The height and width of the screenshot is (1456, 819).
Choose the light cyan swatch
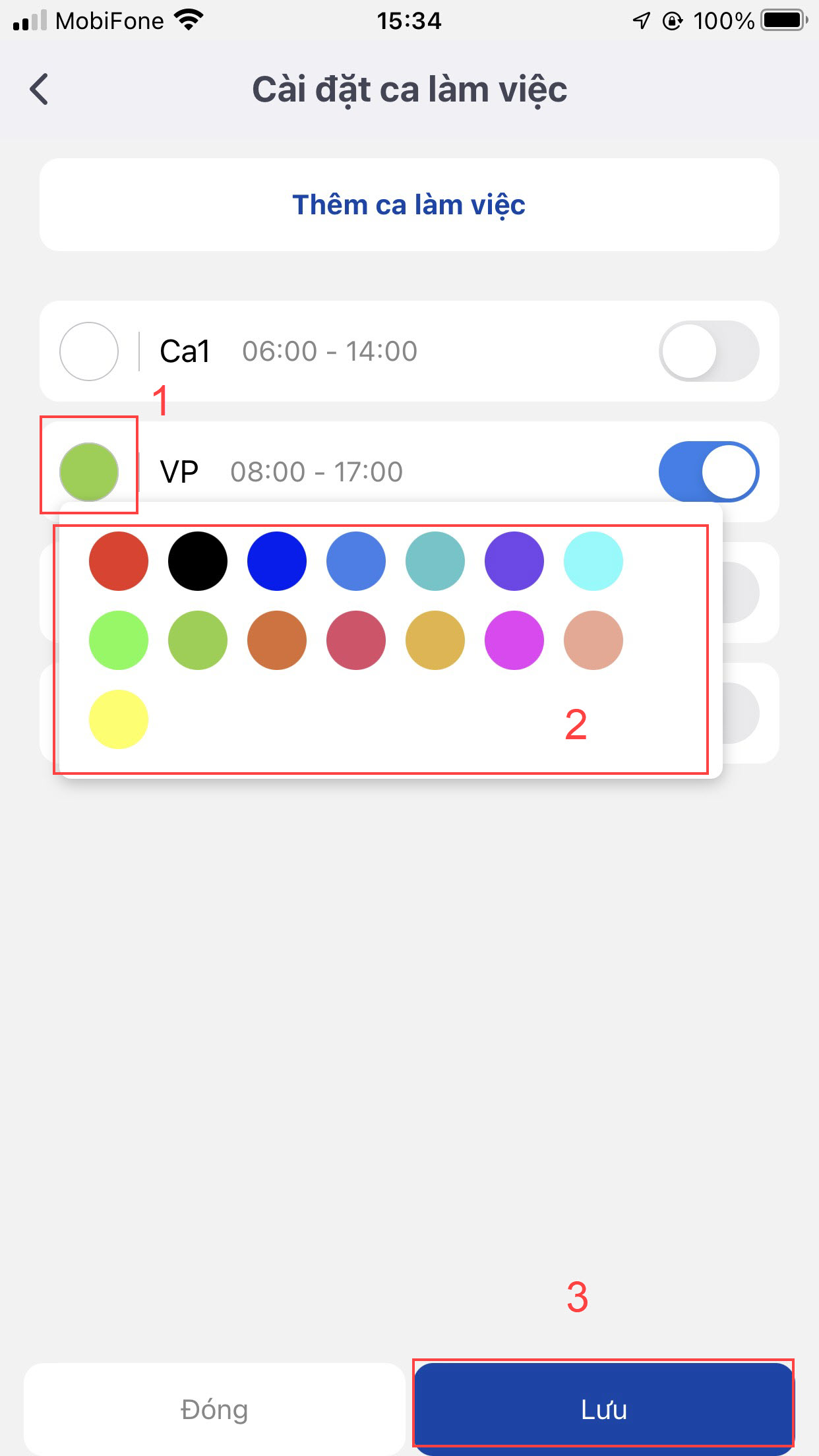(593, 561)
